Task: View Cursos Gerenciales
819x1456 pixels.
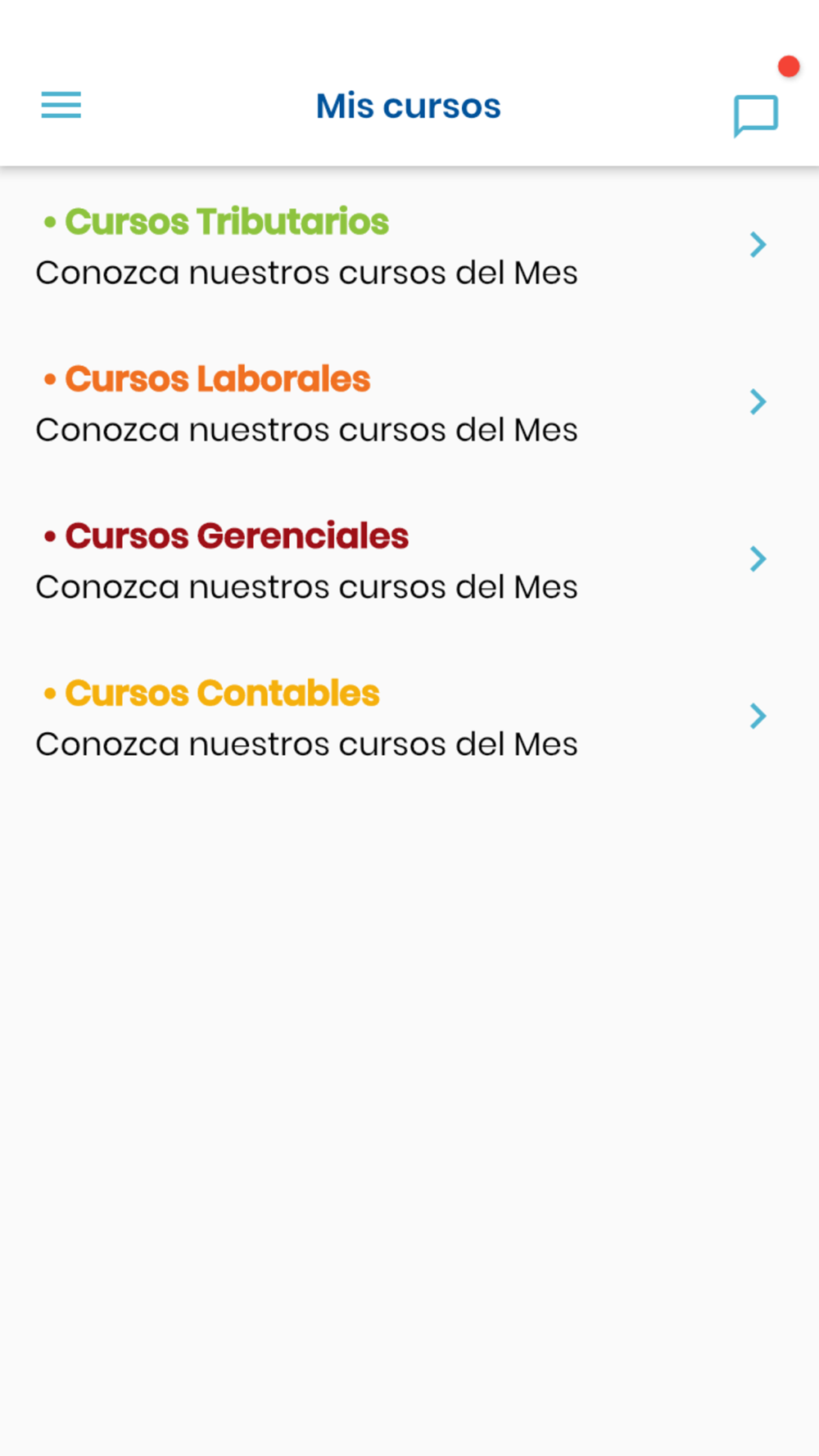Action: tap(409, 560)
